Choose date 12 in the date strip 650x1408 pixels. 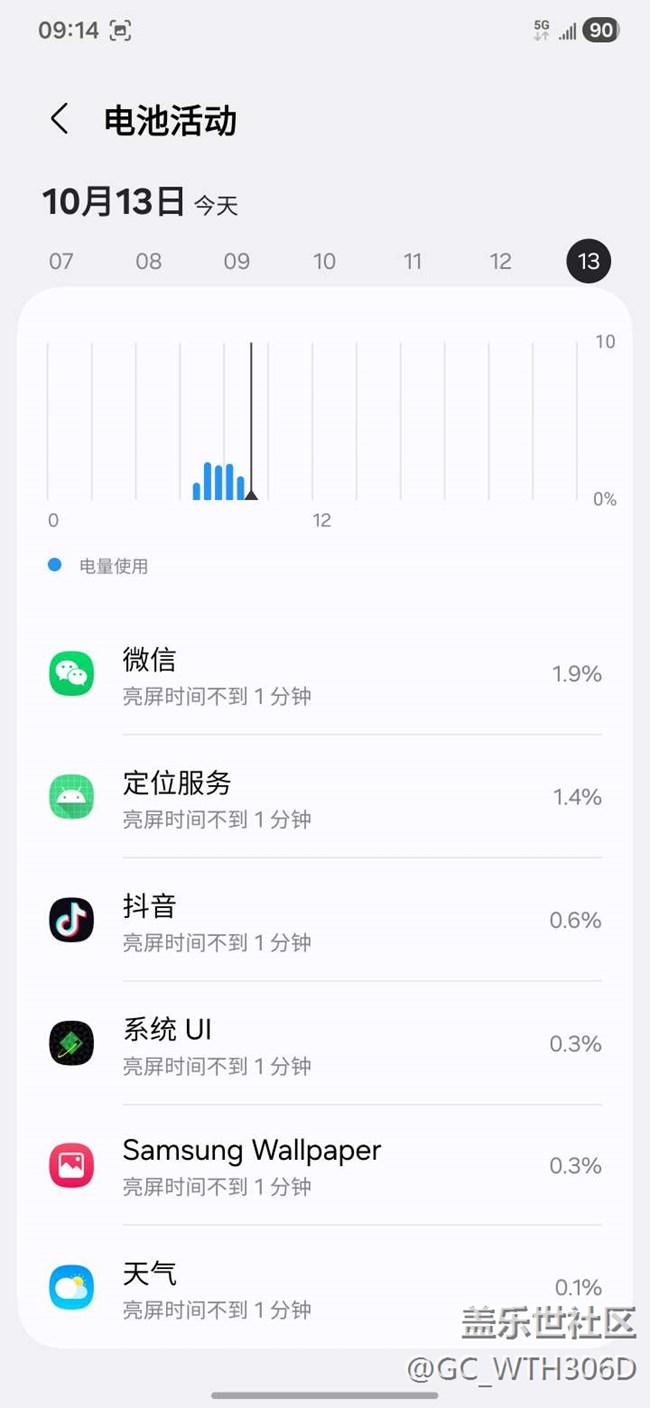click(x=500, y=262)
